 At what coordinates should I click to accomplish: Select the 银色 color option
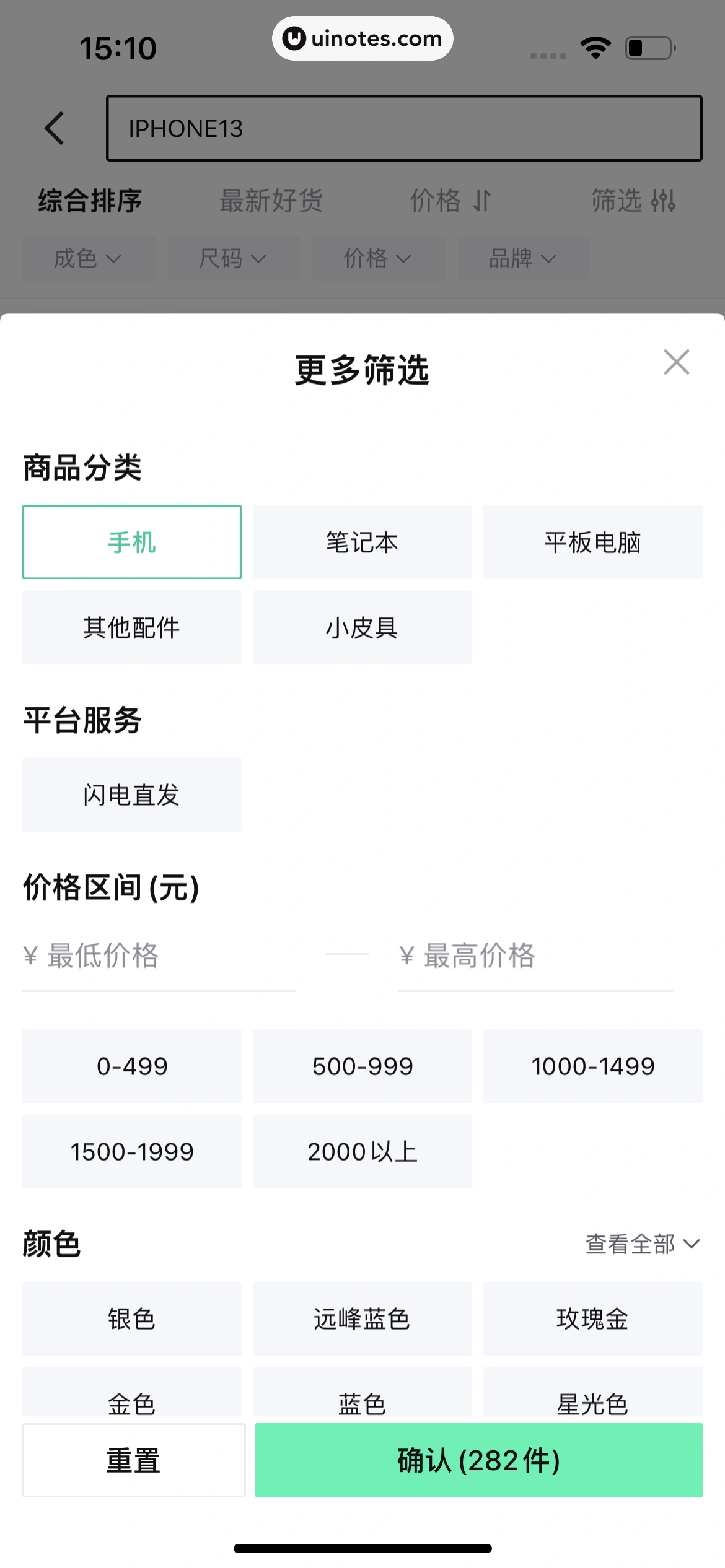132,1318
